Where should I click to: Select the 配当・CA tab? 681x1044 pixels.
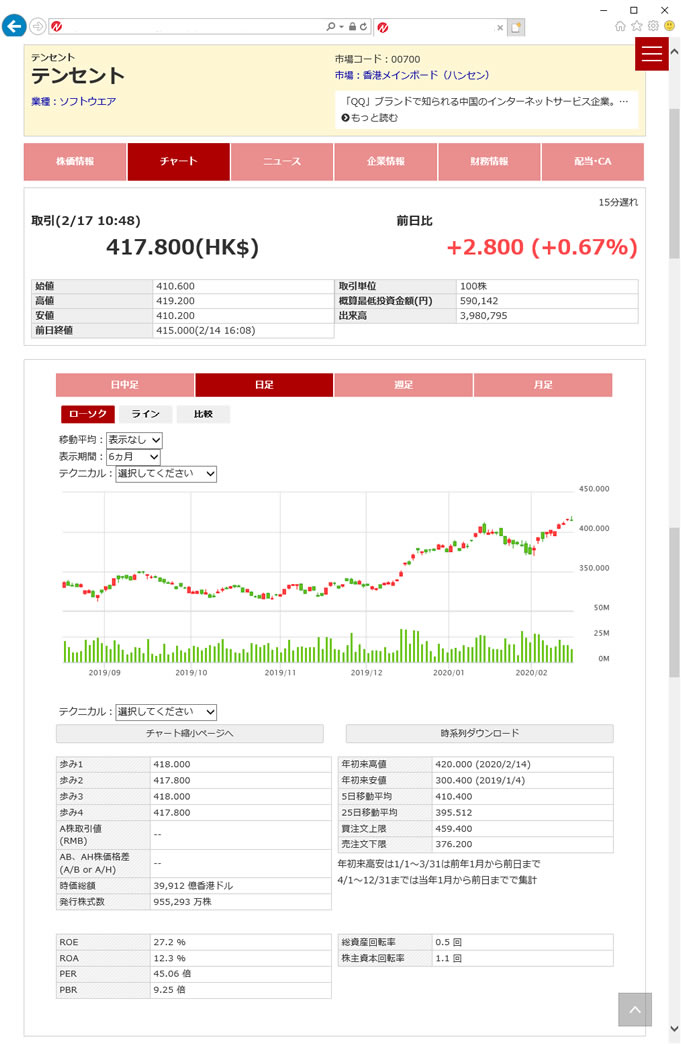(x=593, y=161)
